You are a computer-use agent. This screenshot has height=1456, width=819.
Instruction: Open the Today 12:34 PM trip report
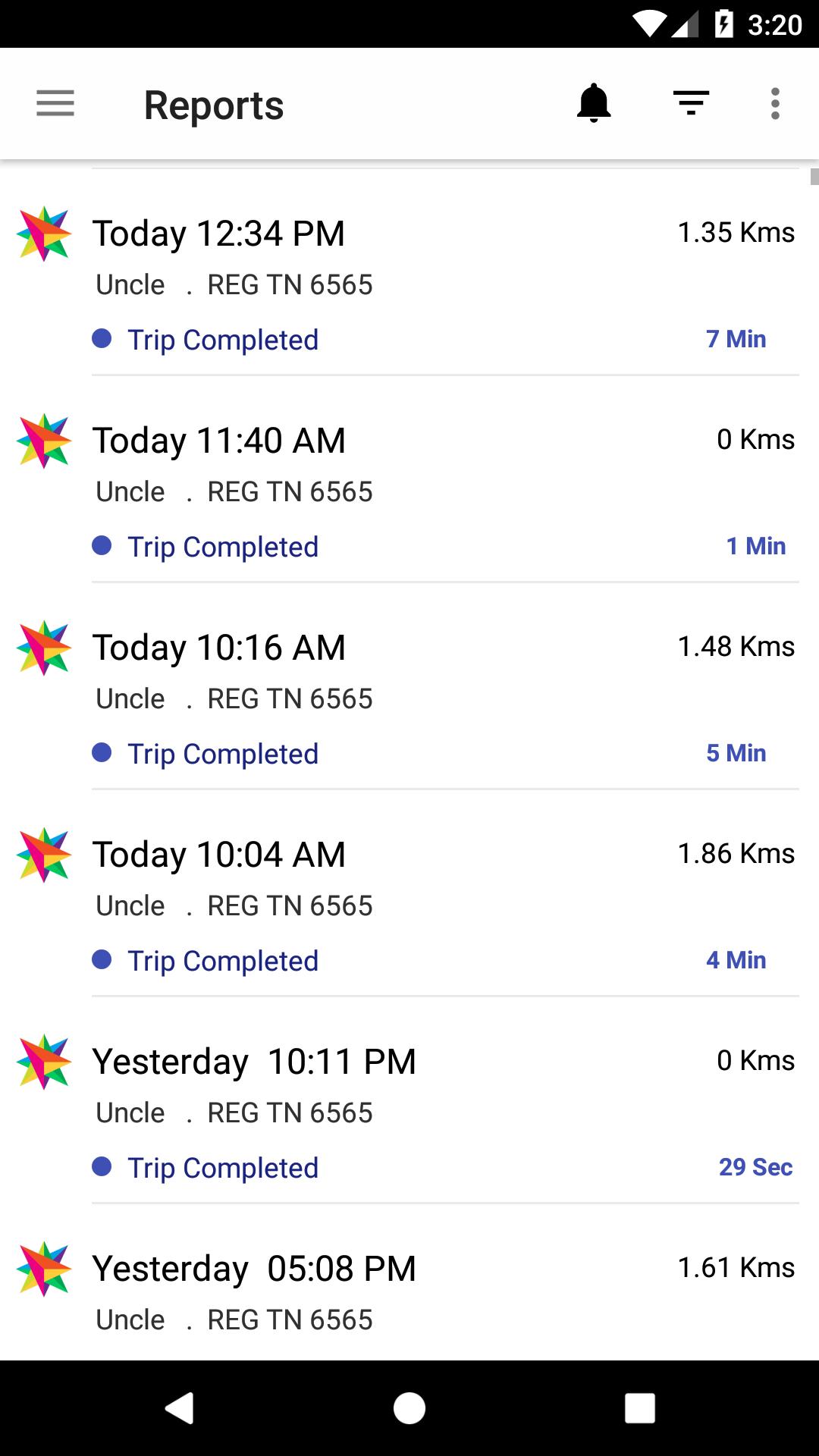[x=409, y=272]
